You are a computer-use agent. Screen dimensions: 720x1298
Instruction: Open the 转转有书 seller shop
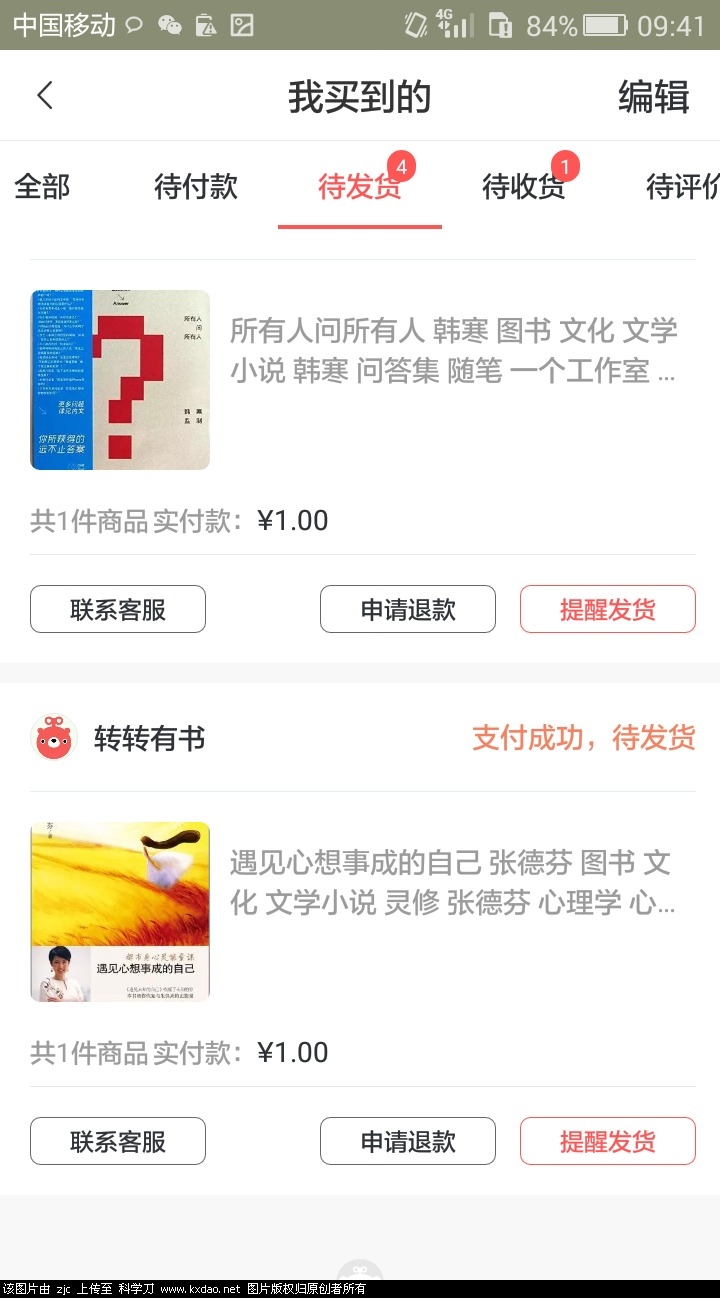click(148, 739)
